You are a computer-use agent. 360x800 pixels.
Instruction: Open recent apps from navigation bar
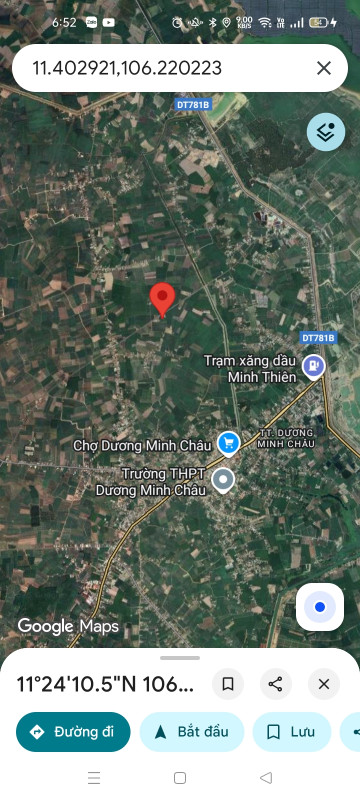(x=94, y=778)
